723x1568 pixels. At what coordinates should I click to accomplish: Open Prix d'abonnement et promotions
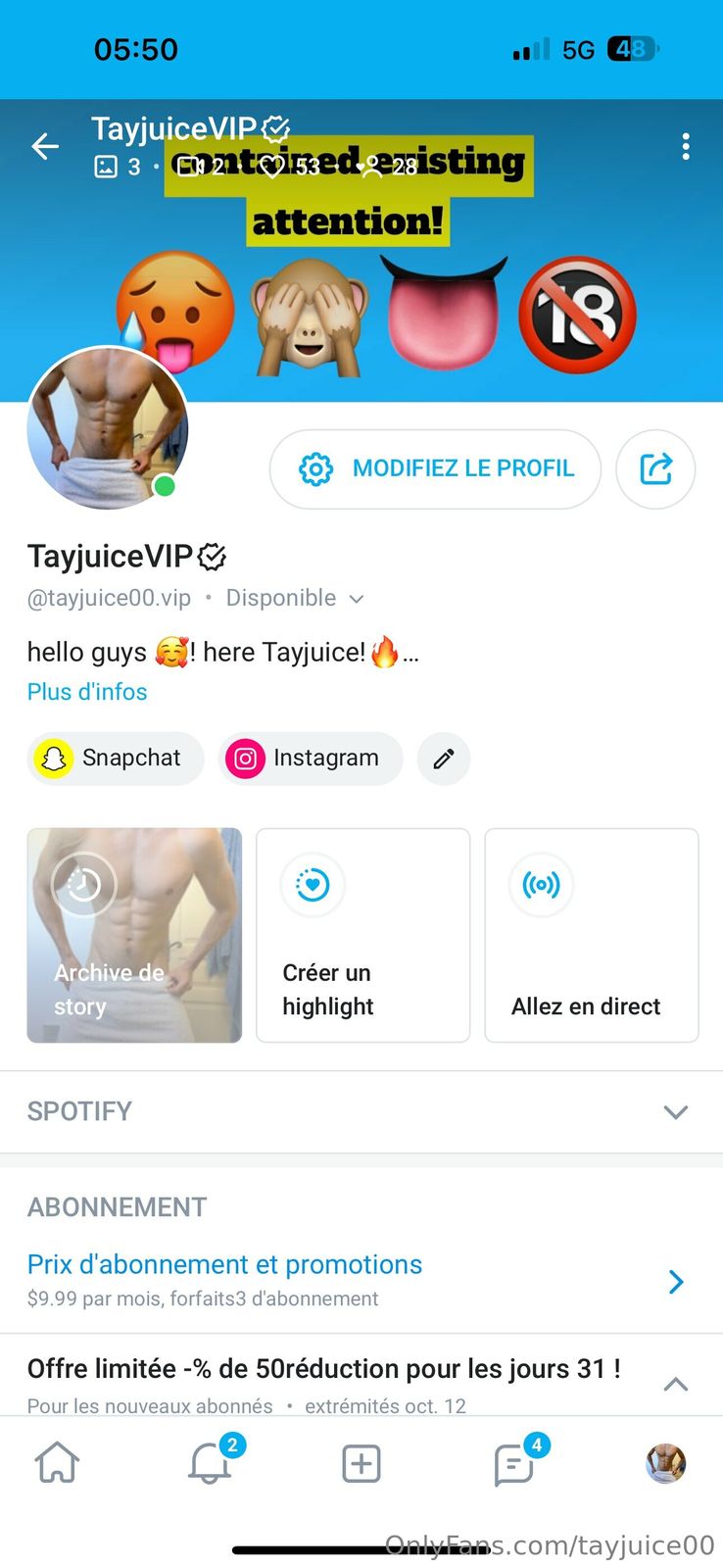pyautogui.click(x=224, y=1265)
